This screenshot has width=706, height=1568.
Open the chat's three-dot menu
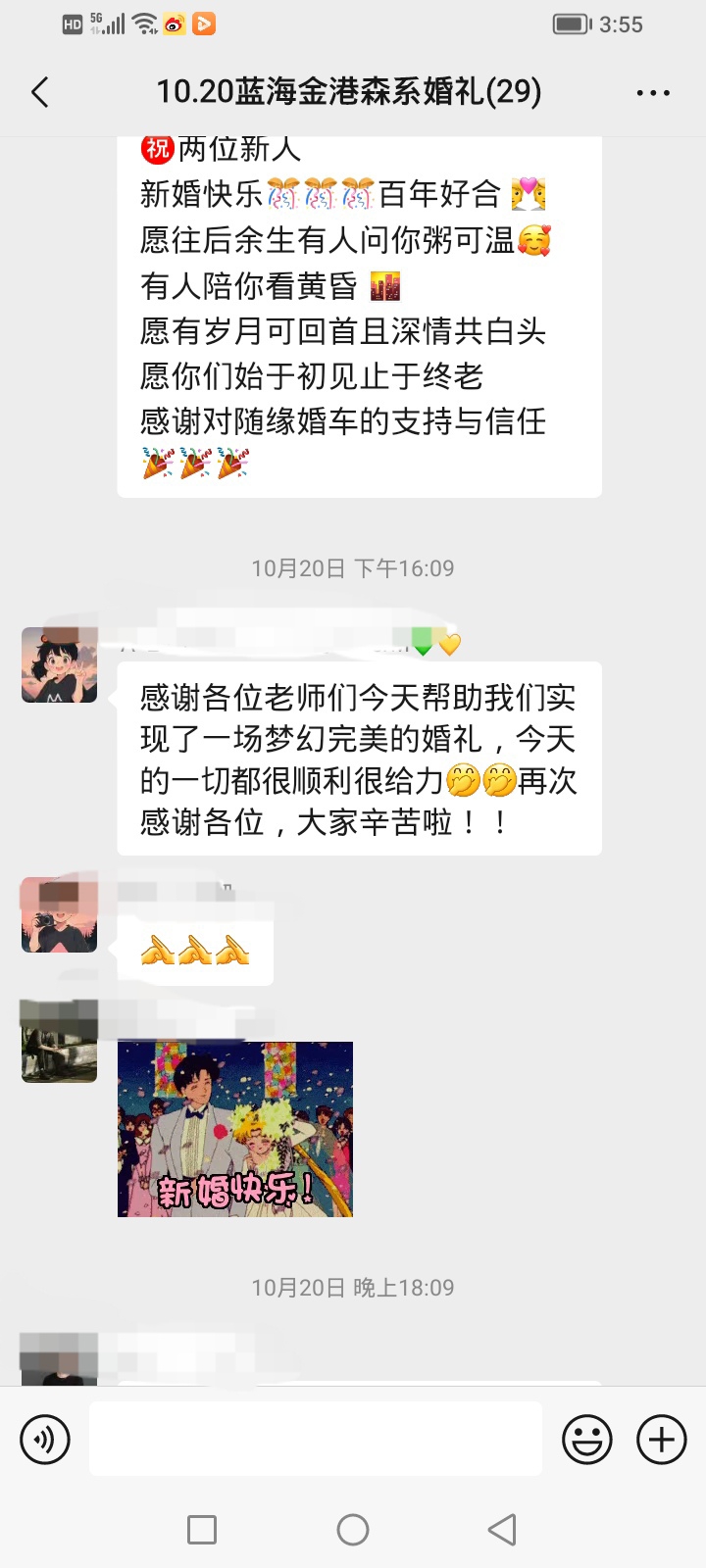[x=653, y=93]
